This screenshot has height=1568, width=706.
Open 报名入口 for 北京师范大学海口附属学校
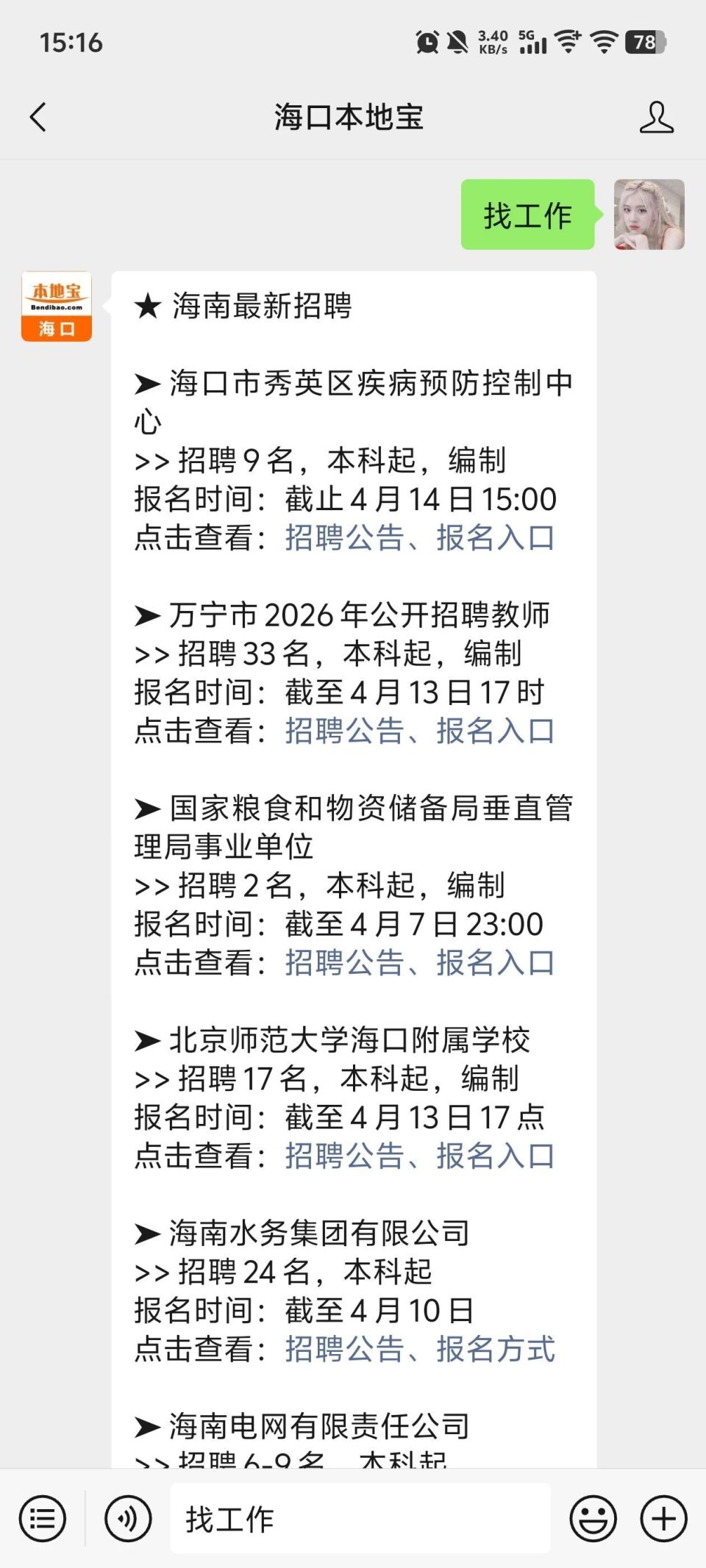(496, 1156)
